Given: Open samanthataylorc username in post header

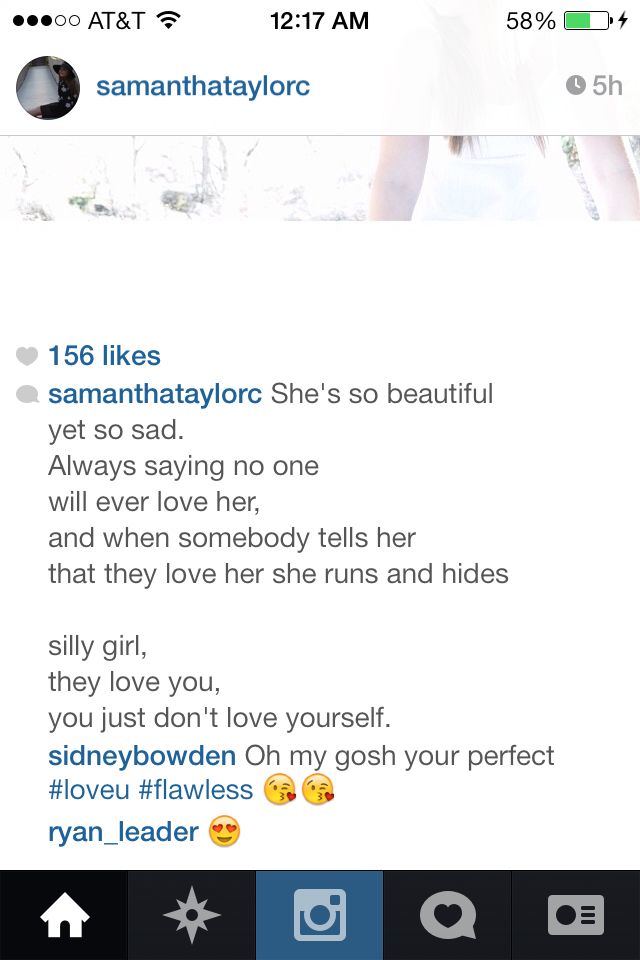Looking at the screenshot, I should point(203,86).
